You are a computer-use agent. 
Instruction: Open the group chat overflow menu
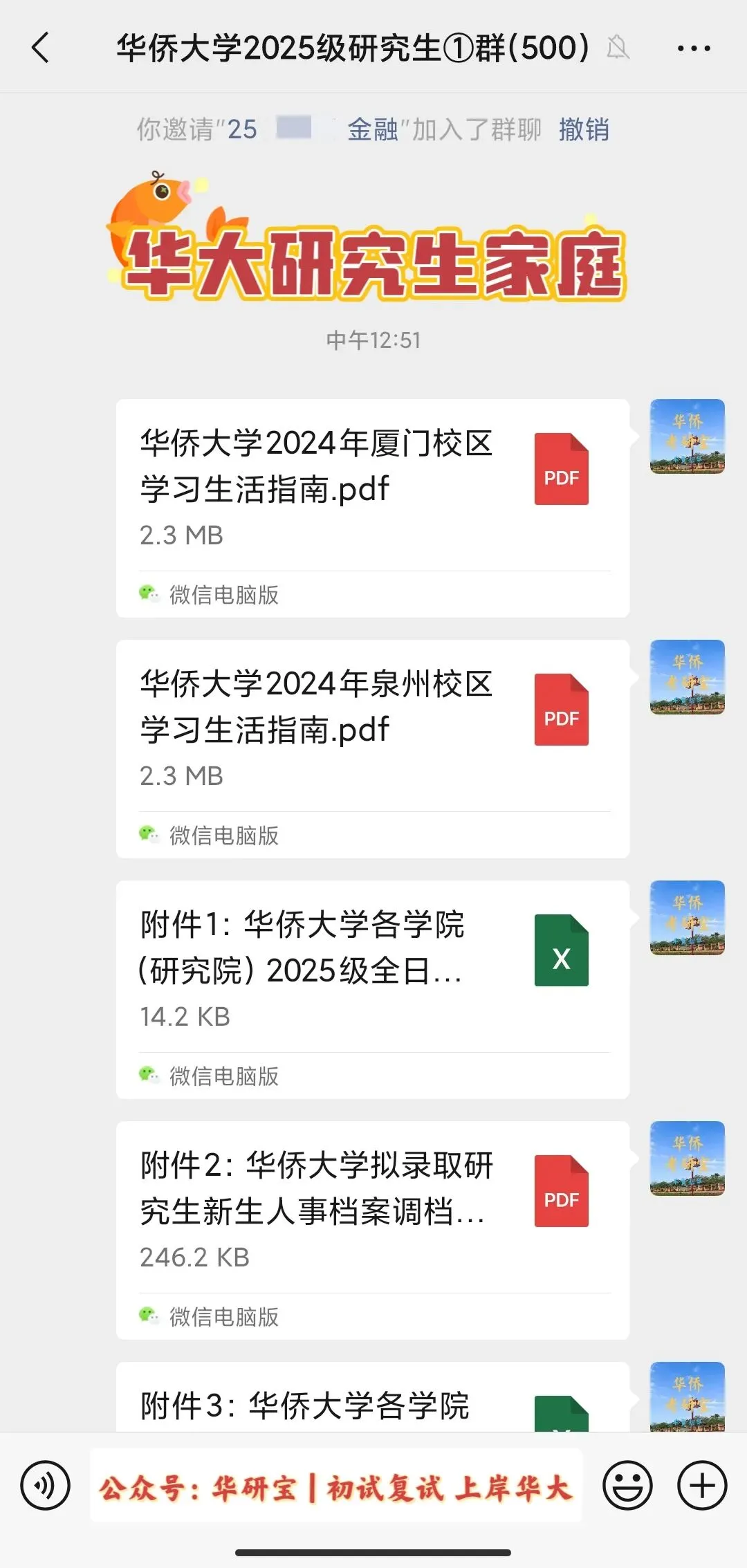(693, 48)
